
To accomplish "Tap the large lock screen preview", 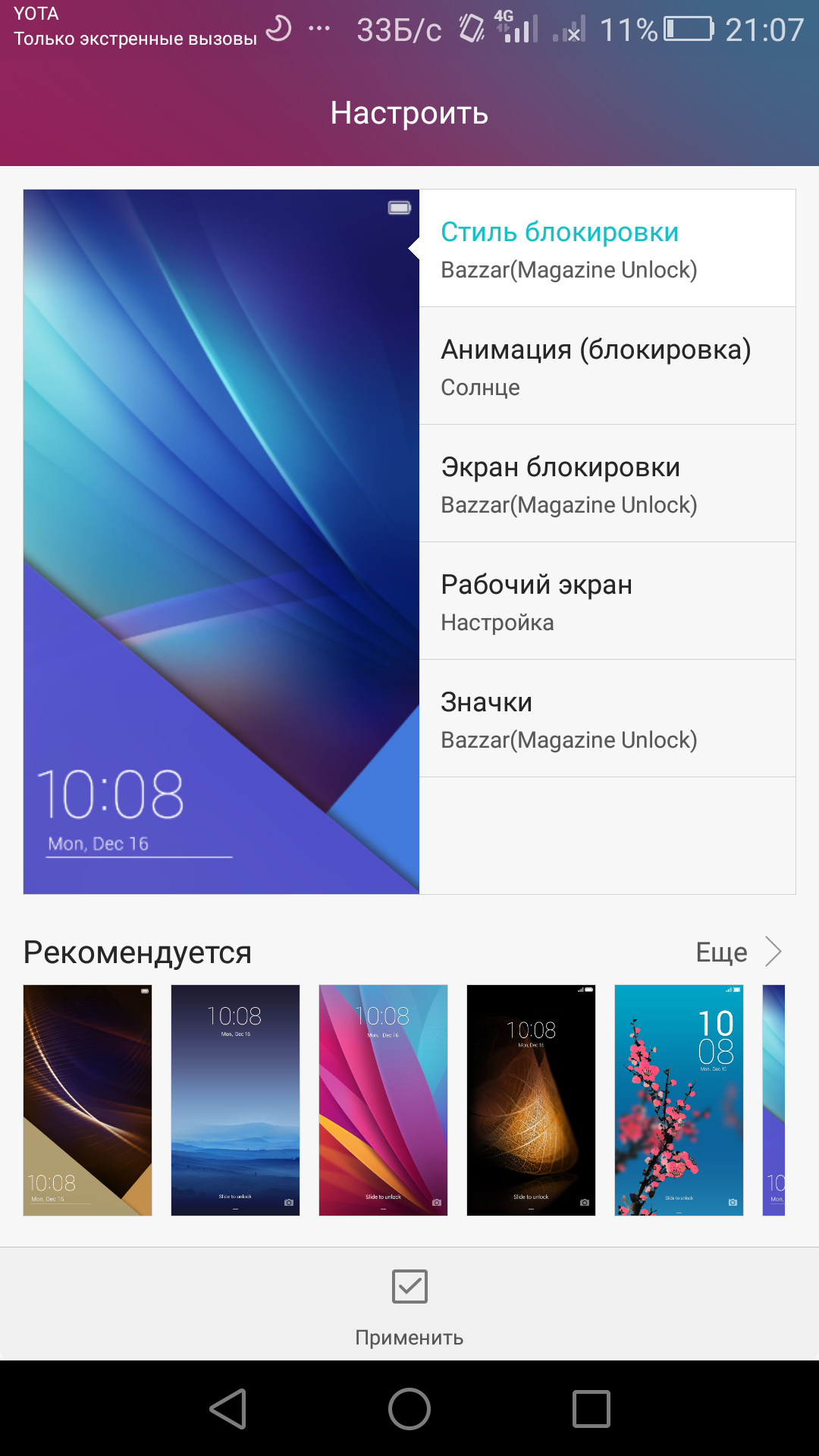I will pos(221,541).
